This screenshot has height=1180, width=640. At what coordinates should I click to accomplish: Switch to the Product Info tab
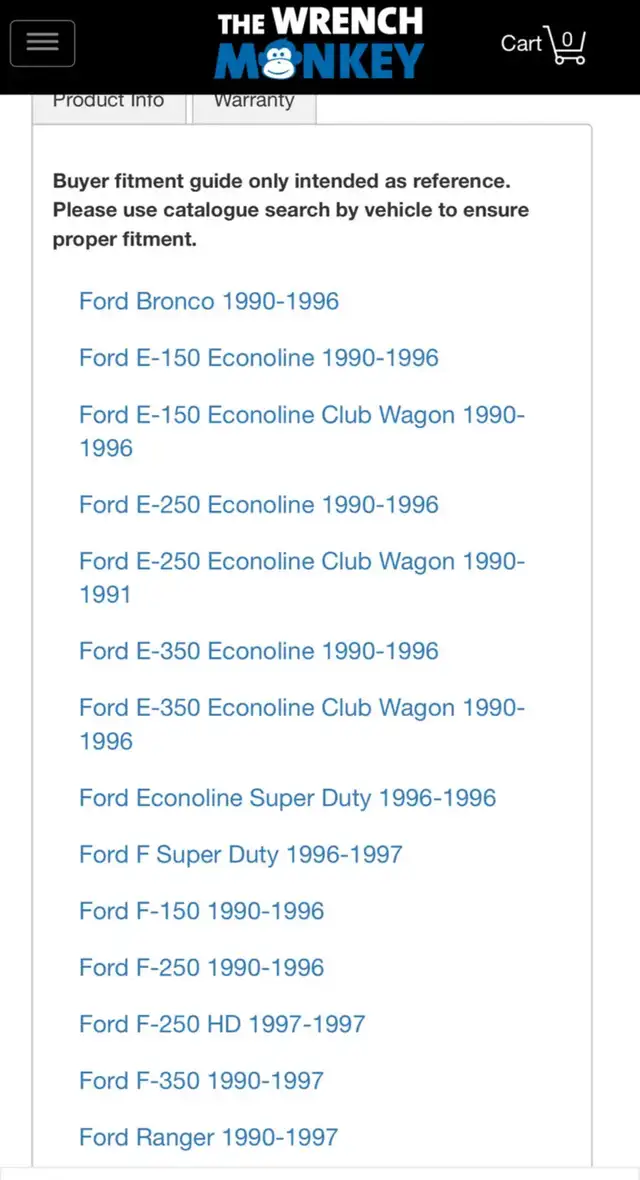point(108,102)
